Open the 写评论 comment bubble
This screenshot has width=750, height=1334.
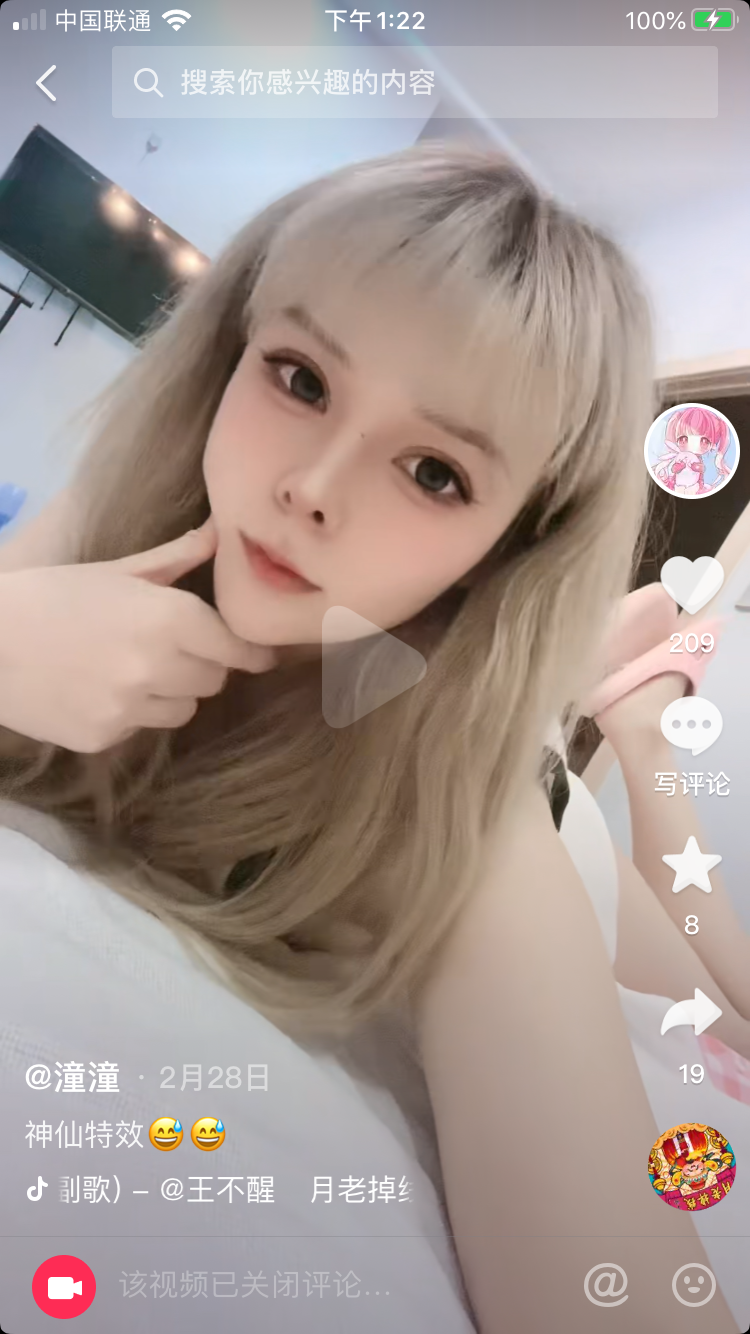(x=691, y=727)
